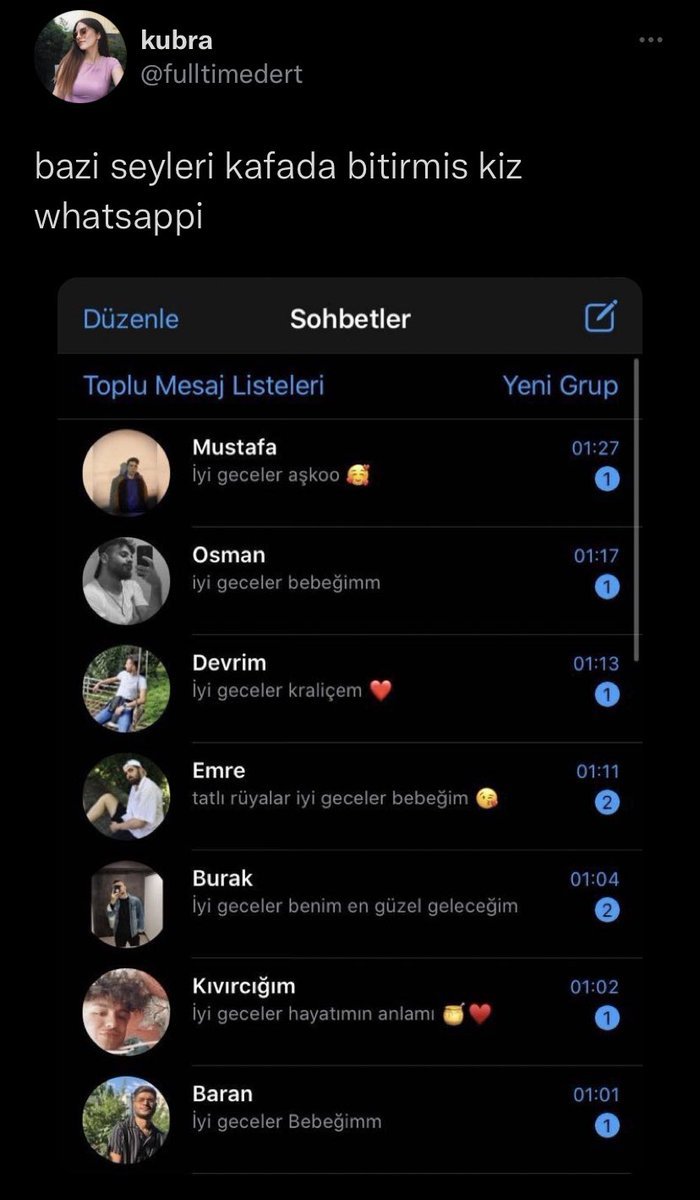Visit the @fulltimedert profile
This screenshot has height=1200, width=700.
pos(221,74)
